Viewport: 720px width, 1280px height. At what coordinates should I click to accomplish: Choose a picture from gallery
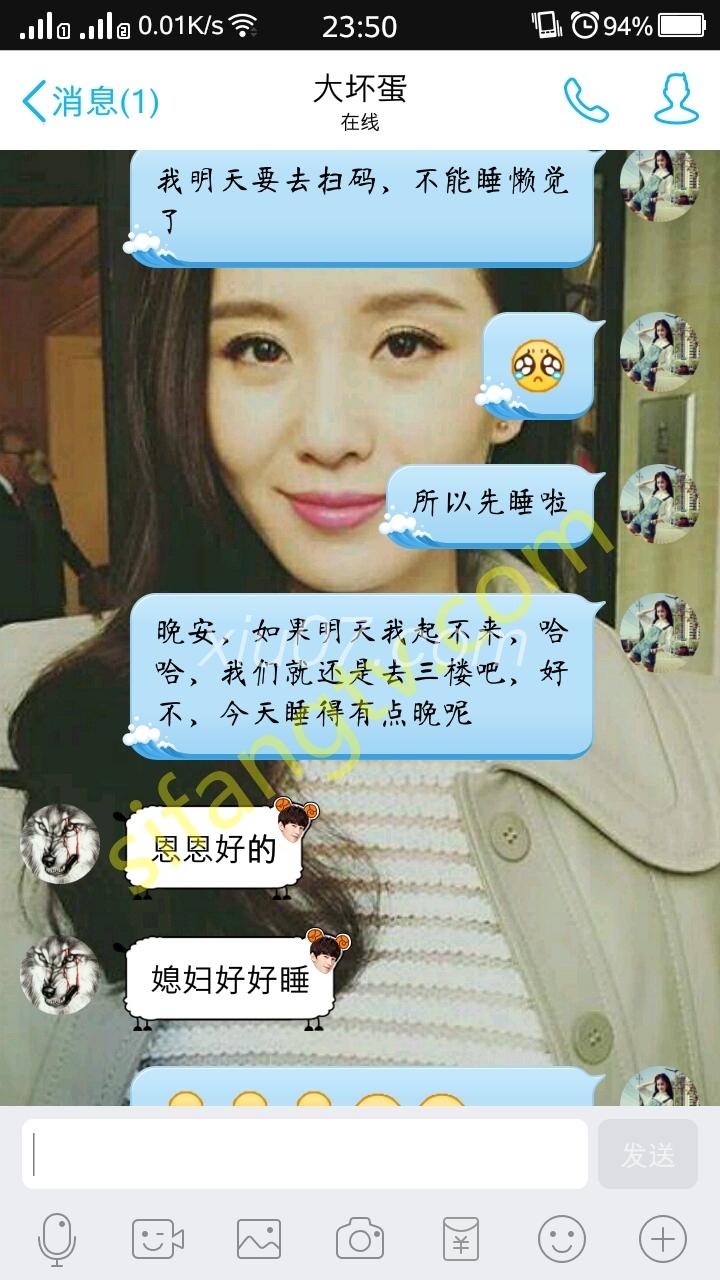(x=259, y=1240)
